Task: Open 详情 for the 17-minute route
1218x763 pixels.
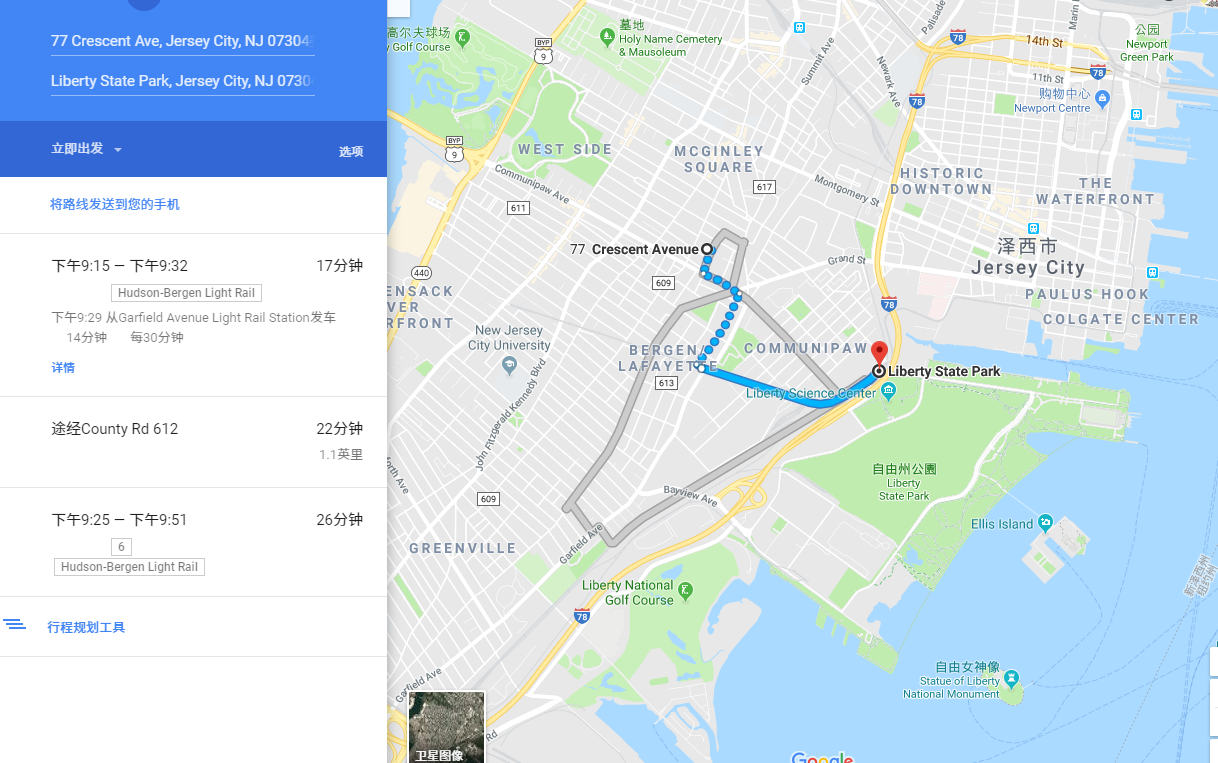Action: point(63,368)
